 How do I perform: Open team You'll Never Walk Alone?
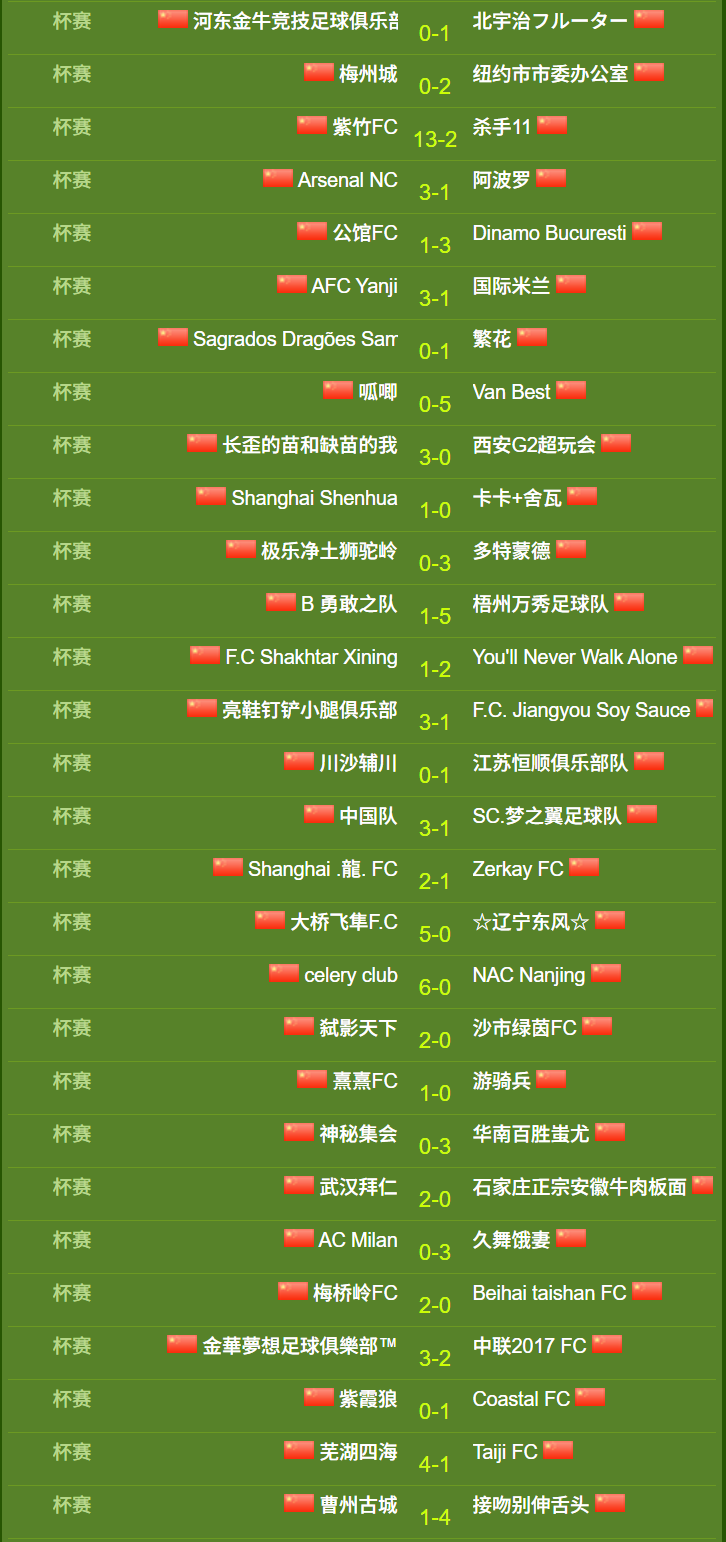pyautogui.click(x=575, y=657)
